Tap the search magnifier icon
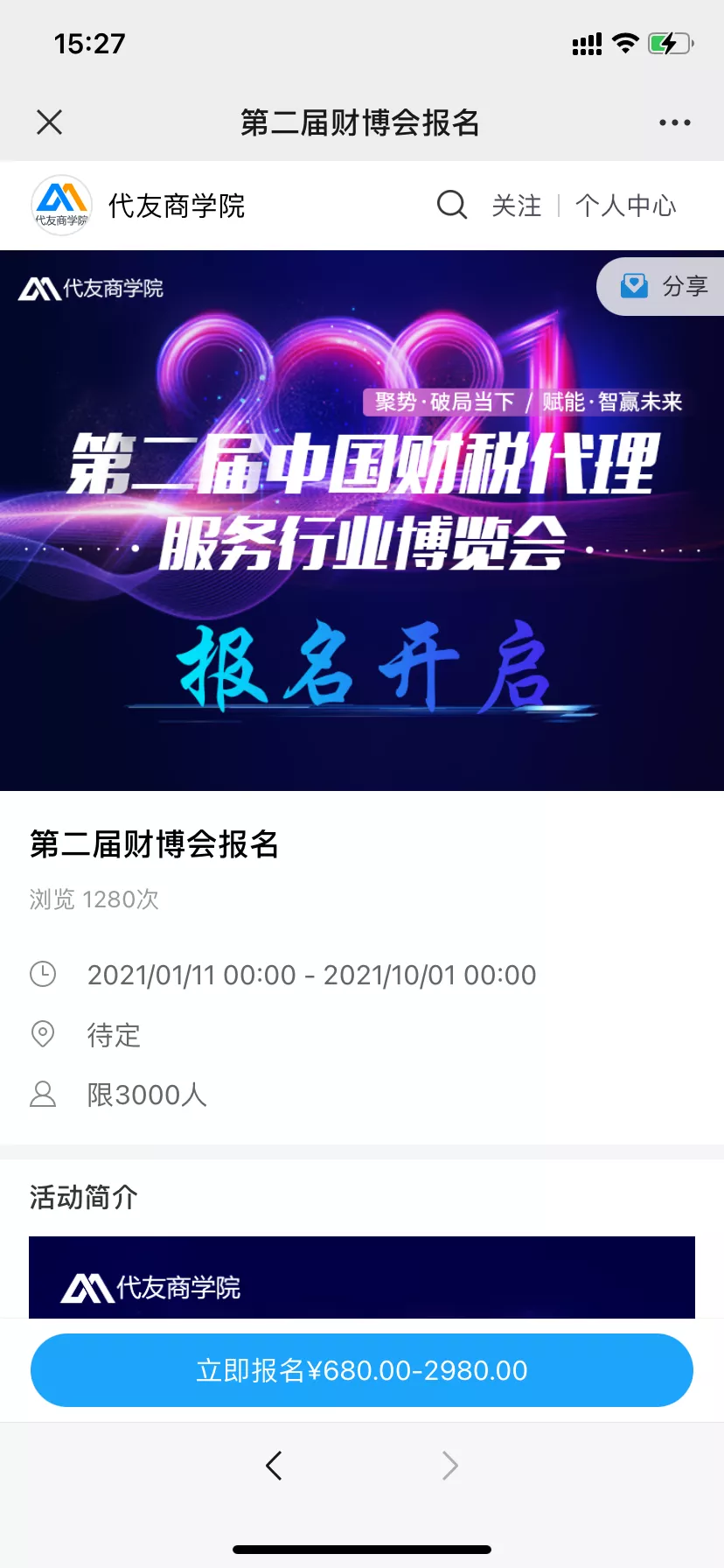The width and height of the screenshot is (724, 1568). [x=452, y=206]
